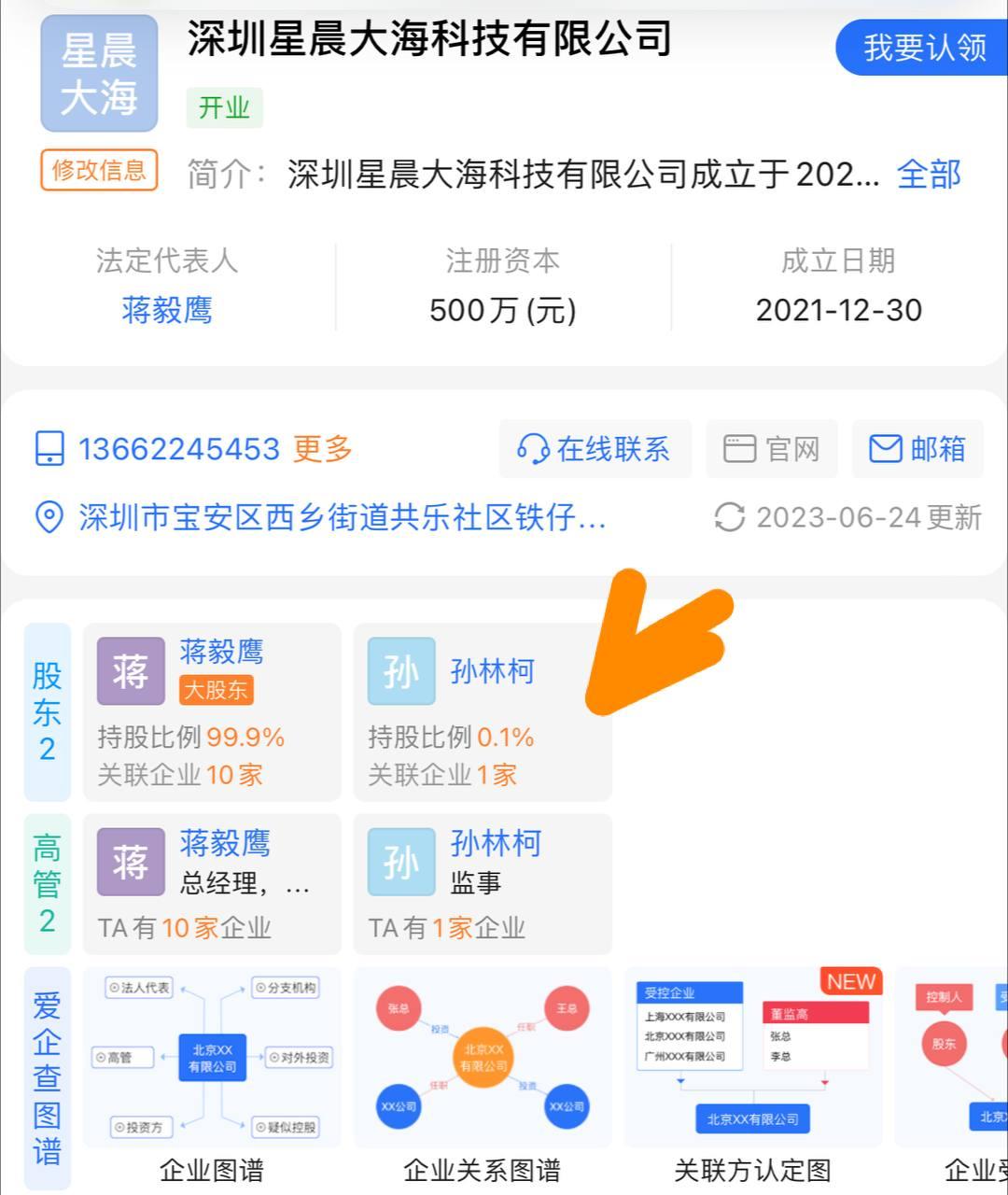This screenshot has width=1008, height=1195.
Task: Tap the 我要认领 claim button
Action: click(924, 47)
